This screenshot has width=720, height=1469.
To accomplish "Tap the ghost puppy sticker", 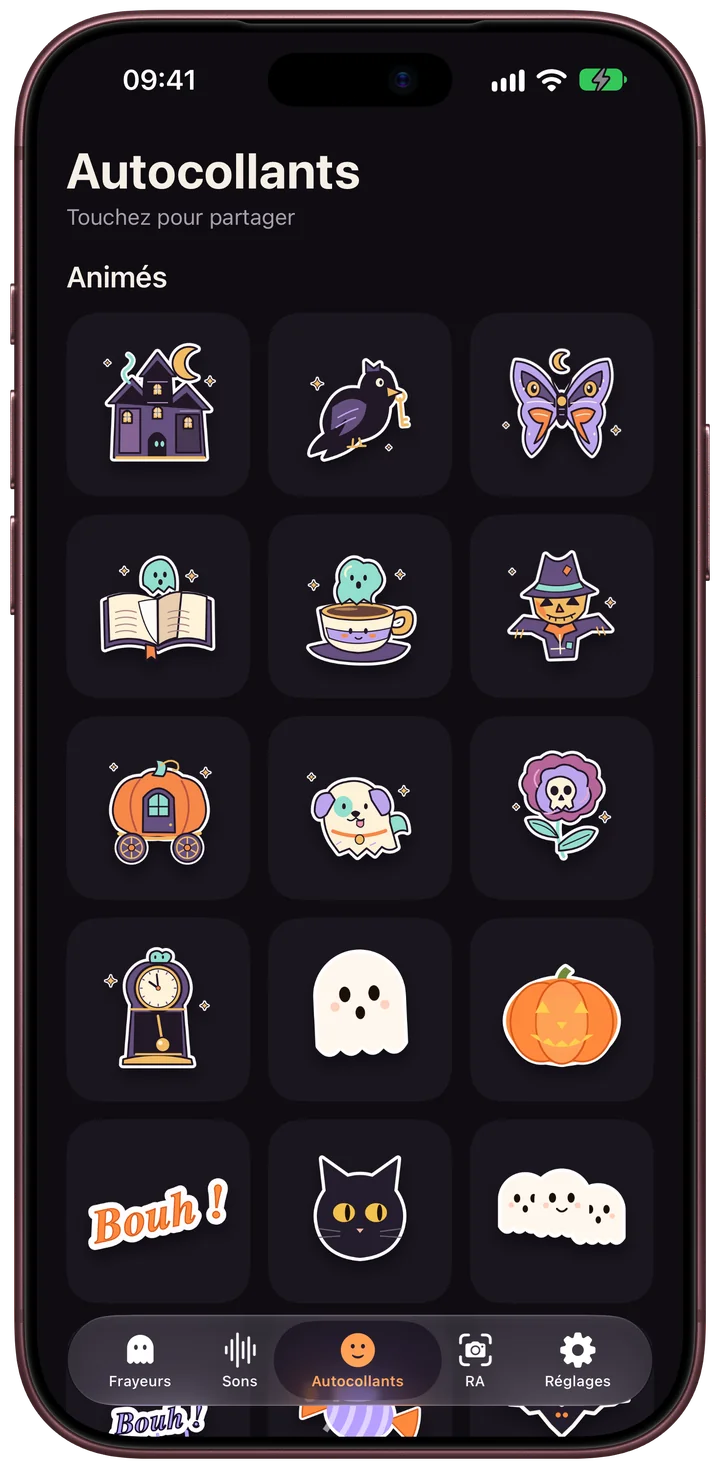I will click(x=360, y=808).
